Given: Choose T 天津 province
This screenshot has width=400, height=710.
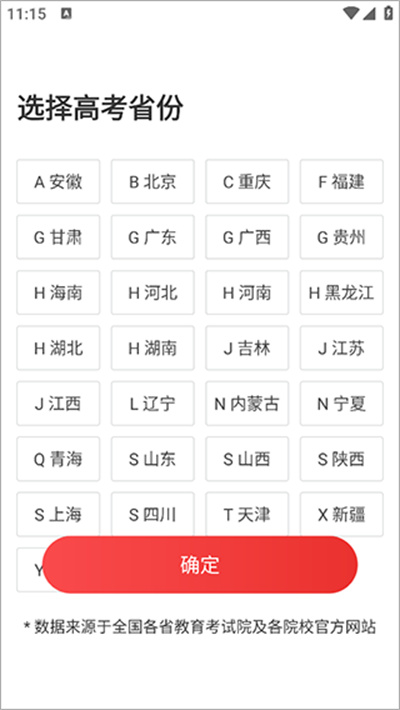Looking at the screenshot, I should 247,514.
